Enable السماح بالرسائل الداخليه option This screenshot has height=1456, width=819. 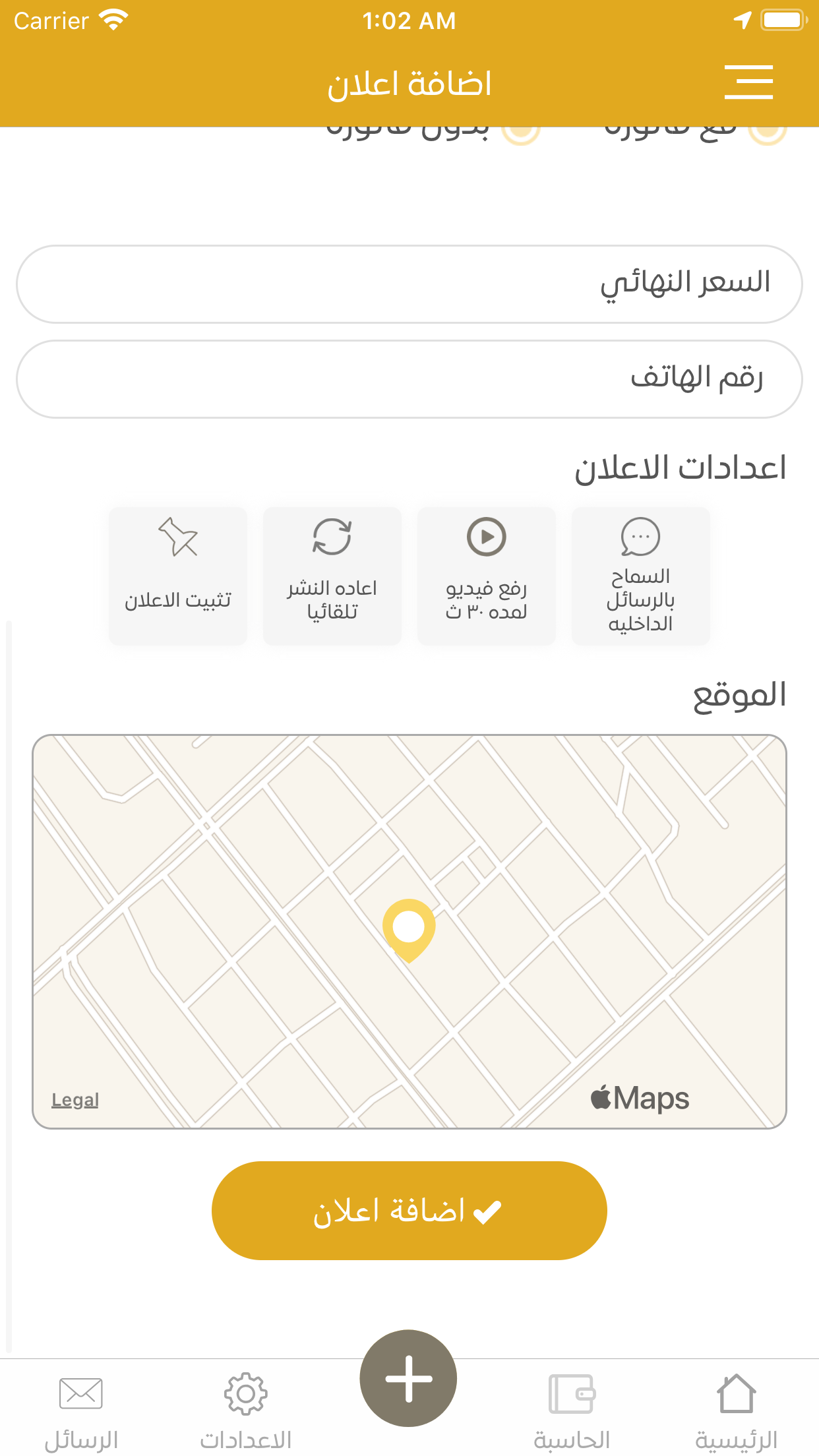[x=640, y=576]
